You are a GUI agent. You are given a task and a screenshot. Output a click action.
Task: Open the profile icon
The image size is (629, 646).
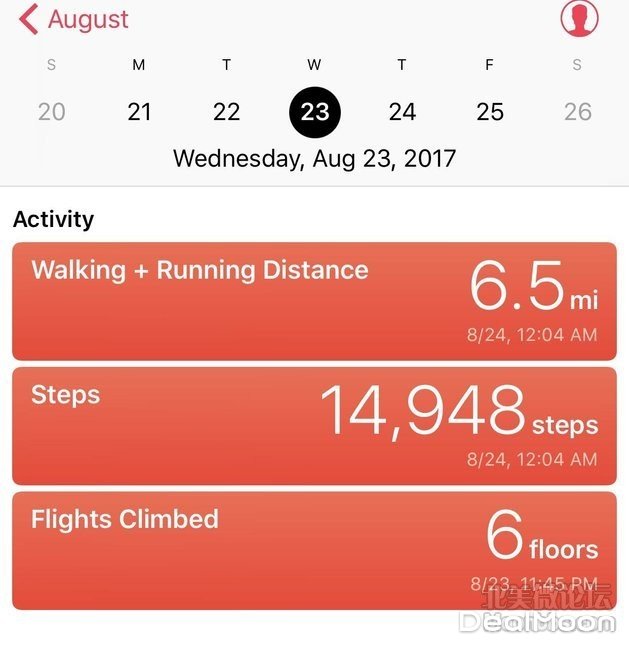pyautogui.click(x=579, y=18)
